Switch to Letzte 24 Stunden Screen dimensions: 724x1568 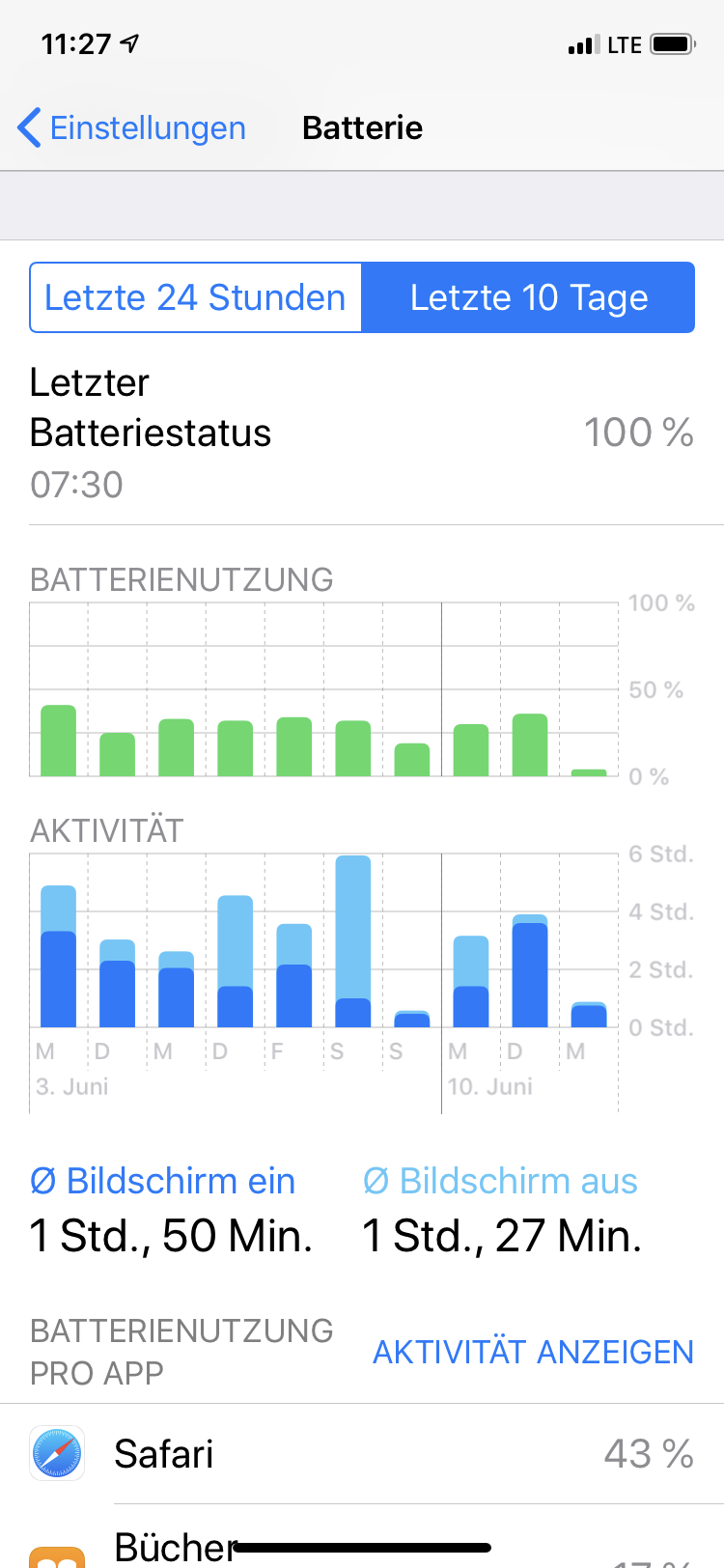coord(196,297)
